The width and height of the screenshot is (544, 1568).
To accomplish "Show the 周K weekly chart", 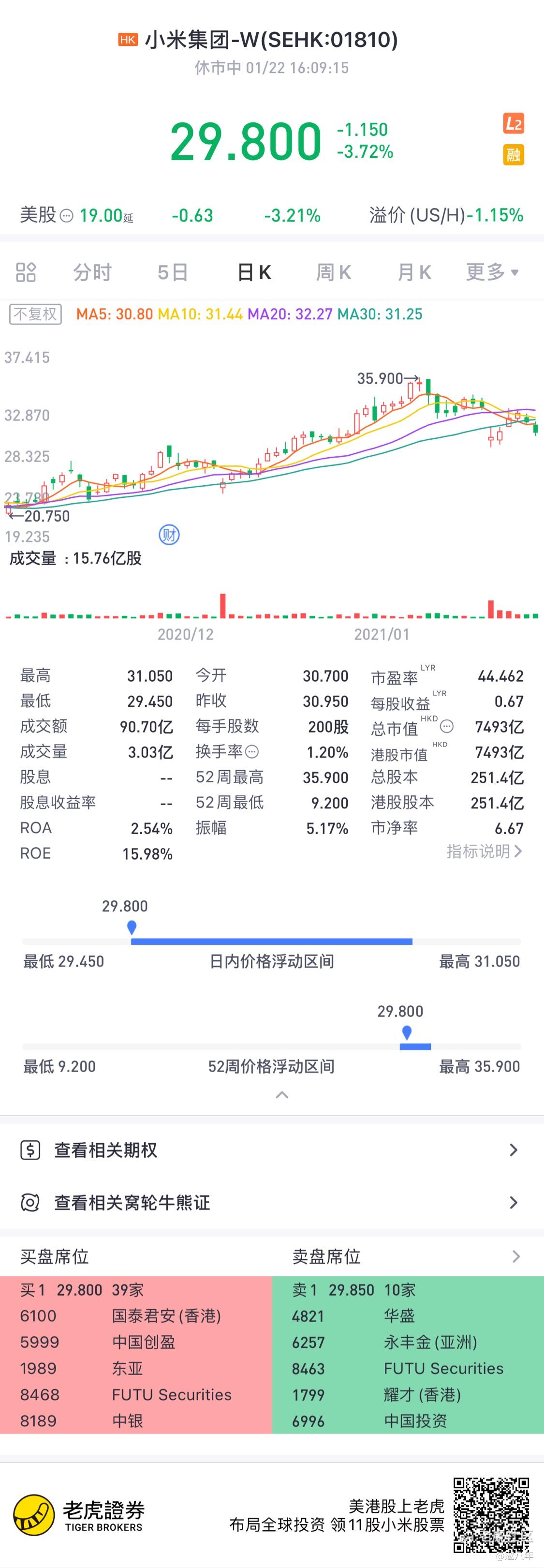I will [x=334, y=272].
